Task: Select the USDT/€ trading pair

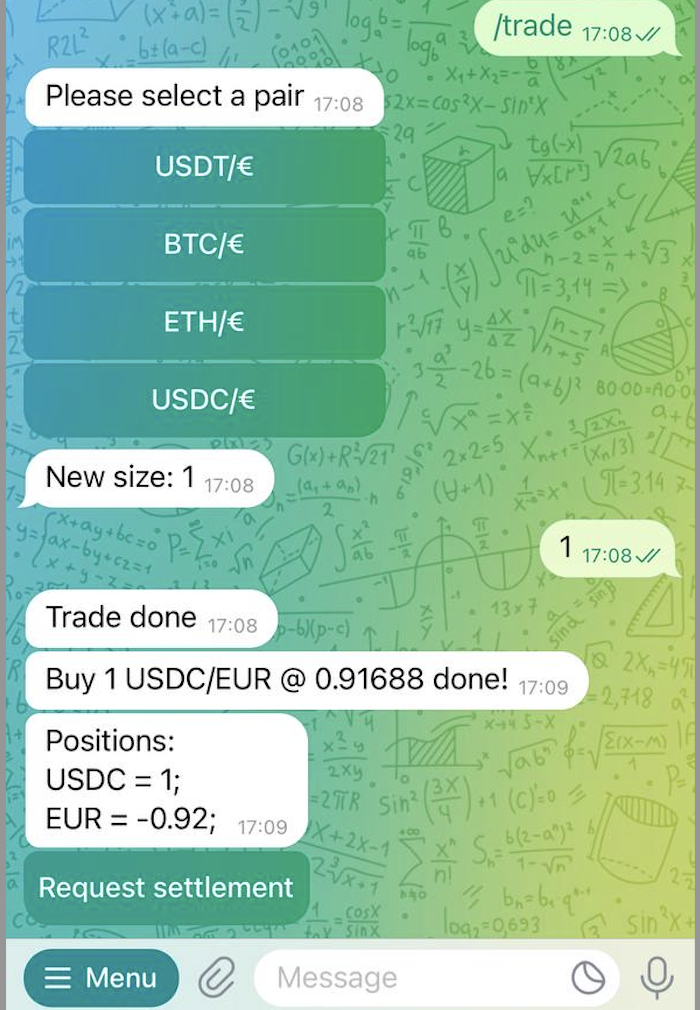Action: (204, 166)
